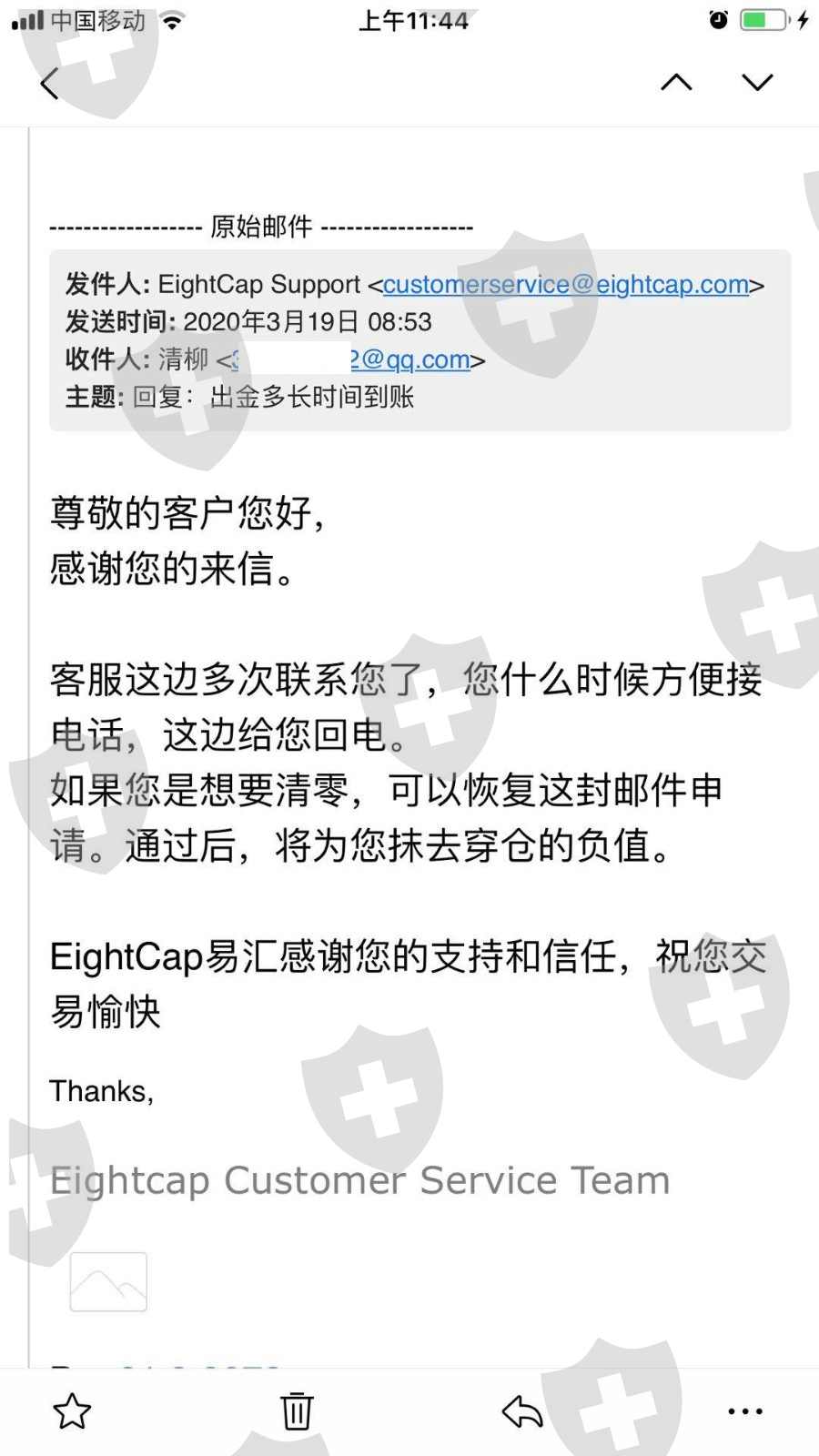This screenshot has height=1456, width=819.
Task: Jump to the next email
Action: (x=757, y=83)
